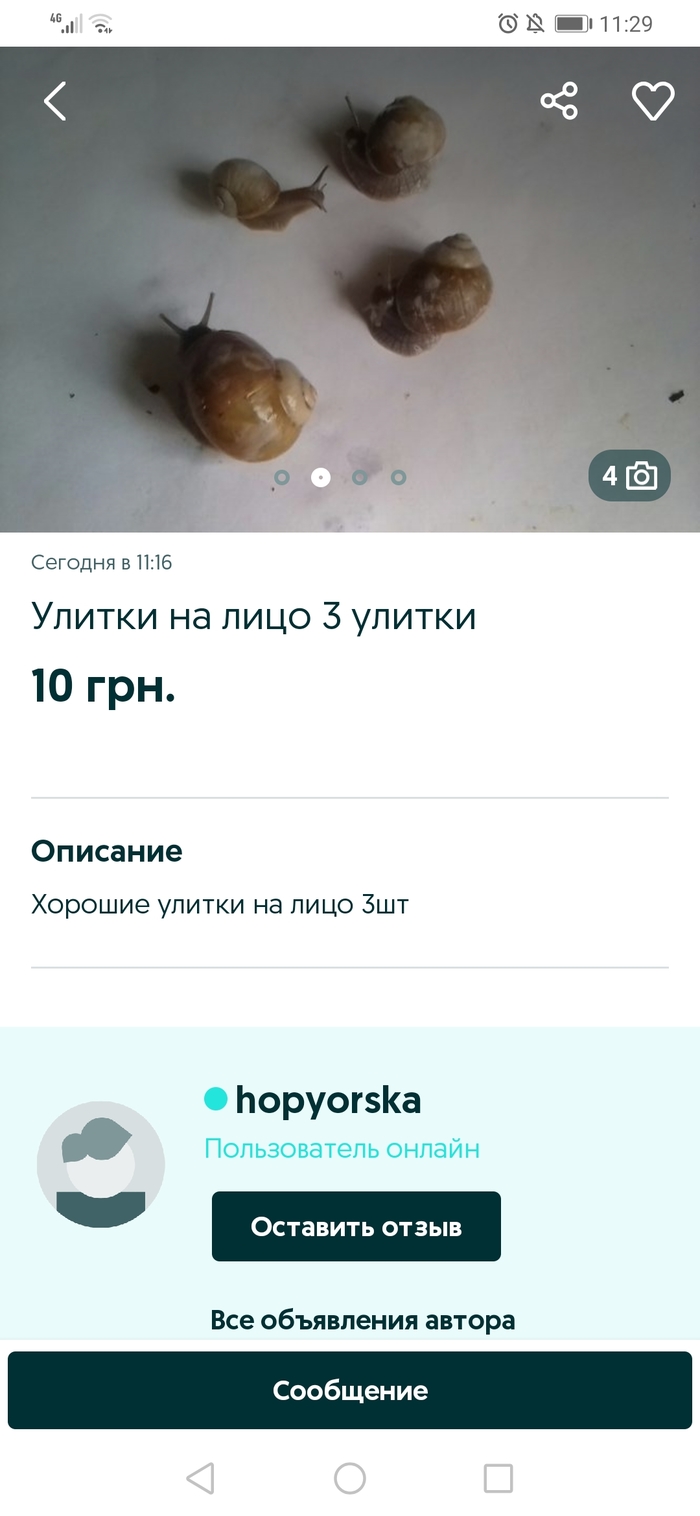Tap the 4 photos counter badge

pos(629,476)
